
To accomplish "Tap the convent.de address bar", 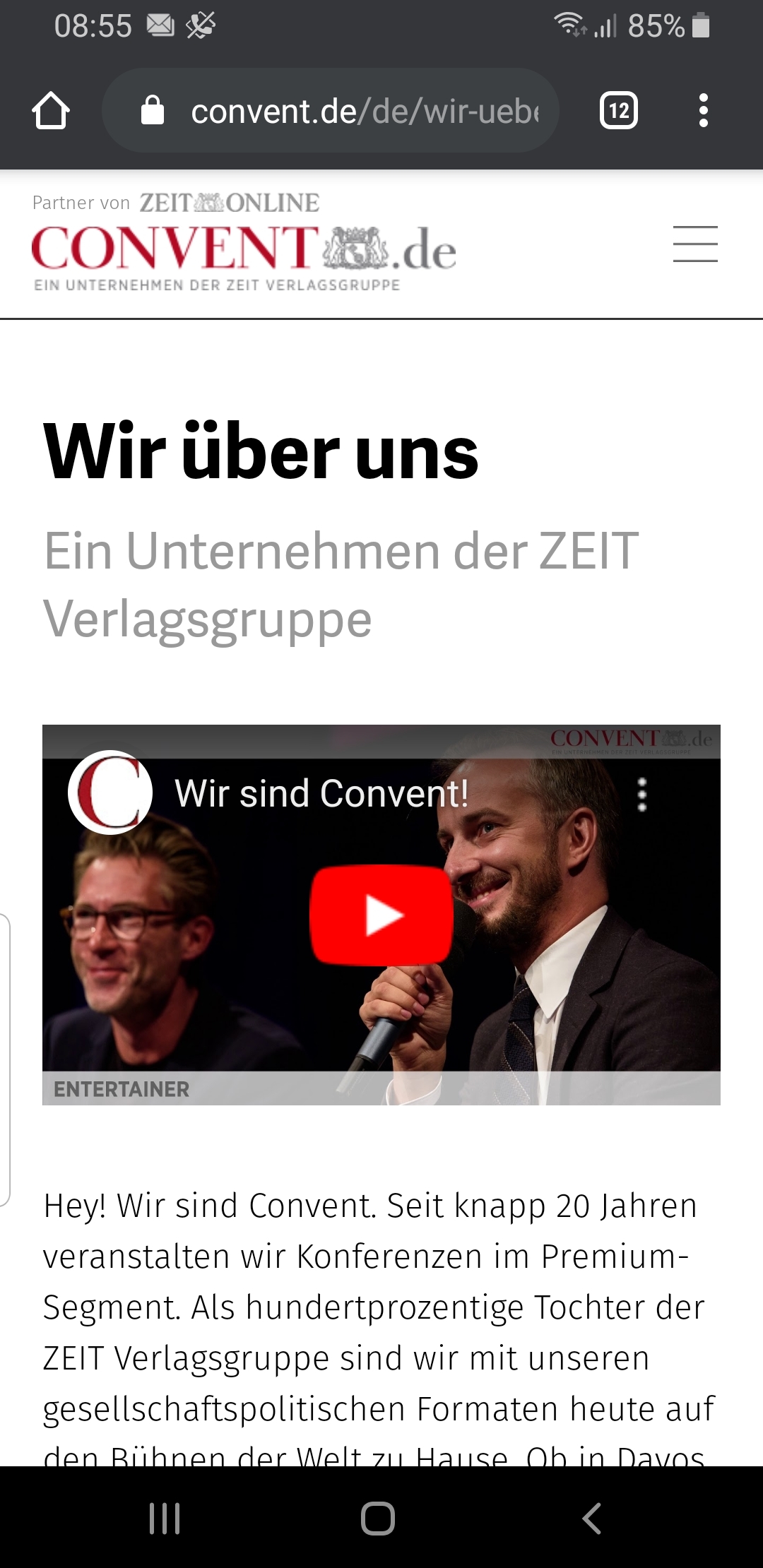I will [331, 111].
